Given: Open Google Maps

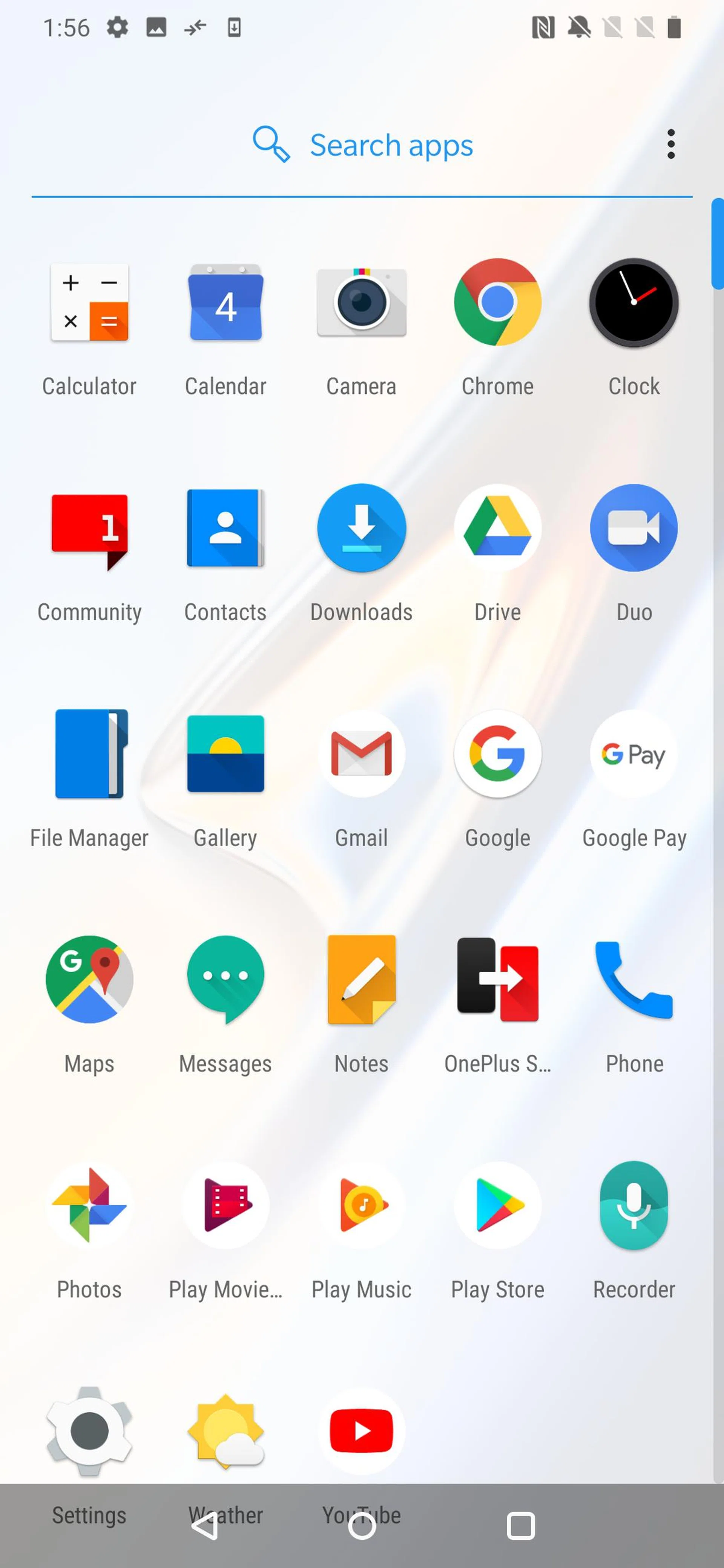Looking at the screenshot, I should 89,979.
